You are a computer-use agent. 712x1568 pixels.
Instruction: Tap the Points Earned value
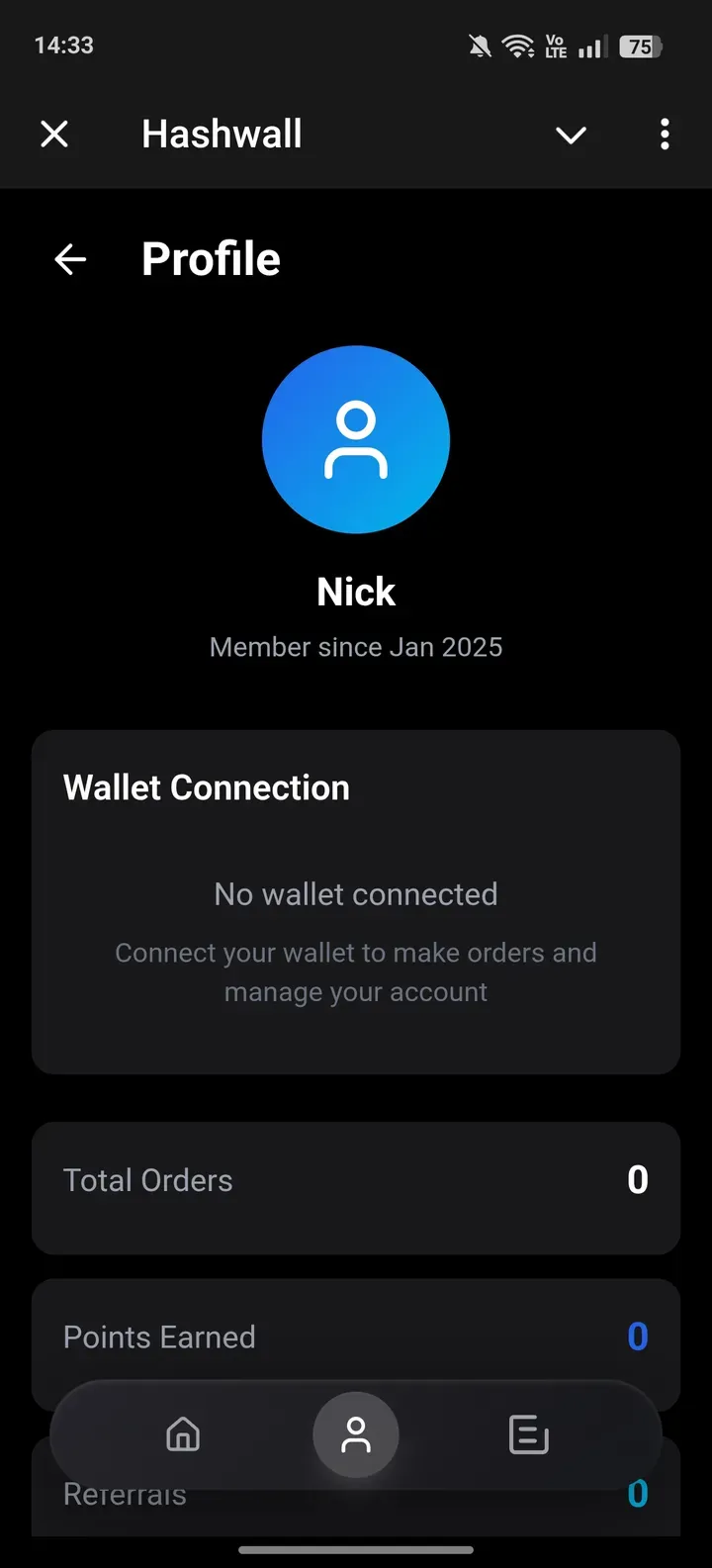pyautogui.click(x=638, y=1337)
